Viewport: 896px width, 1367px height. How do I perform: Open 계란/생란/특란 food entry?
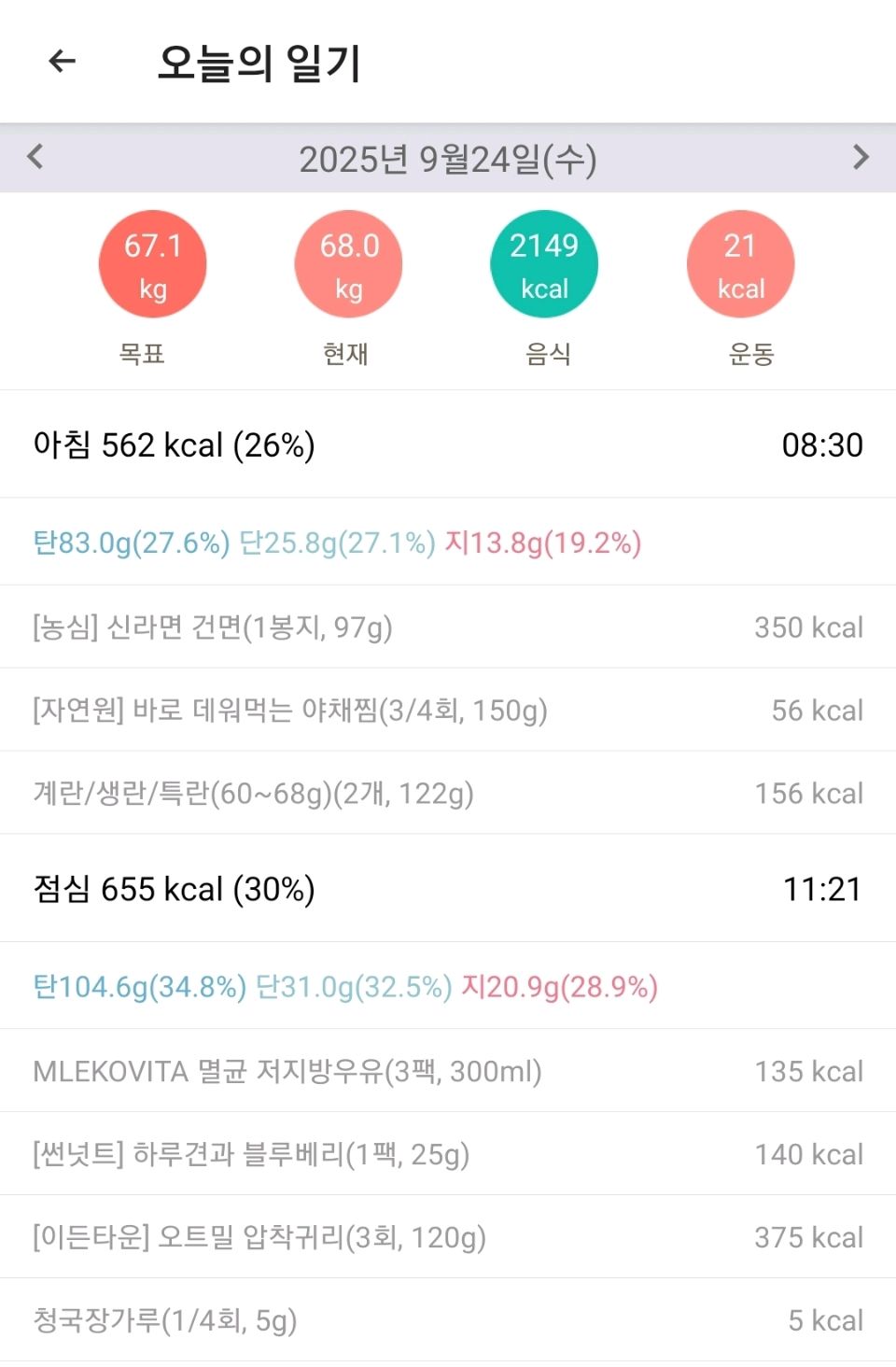coord(448,793)
